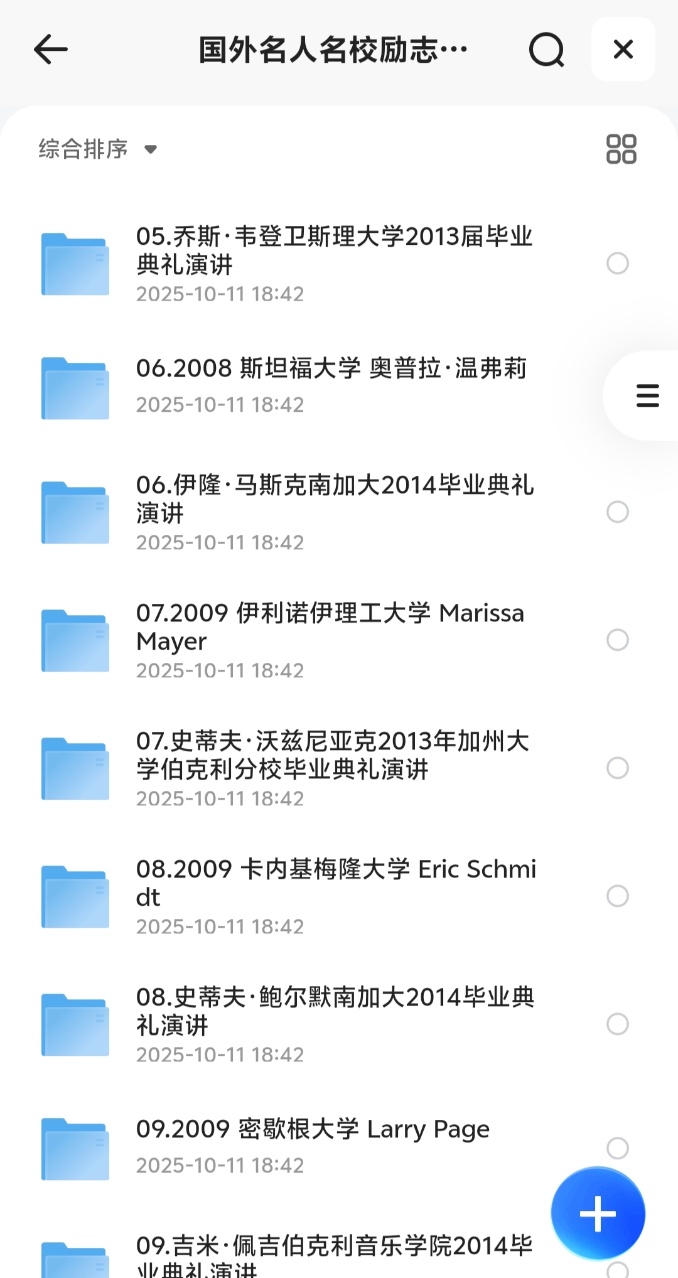
Task: Open folder 09.2009 密歇根大学 Larry Page
Action: coord(312,1129)
